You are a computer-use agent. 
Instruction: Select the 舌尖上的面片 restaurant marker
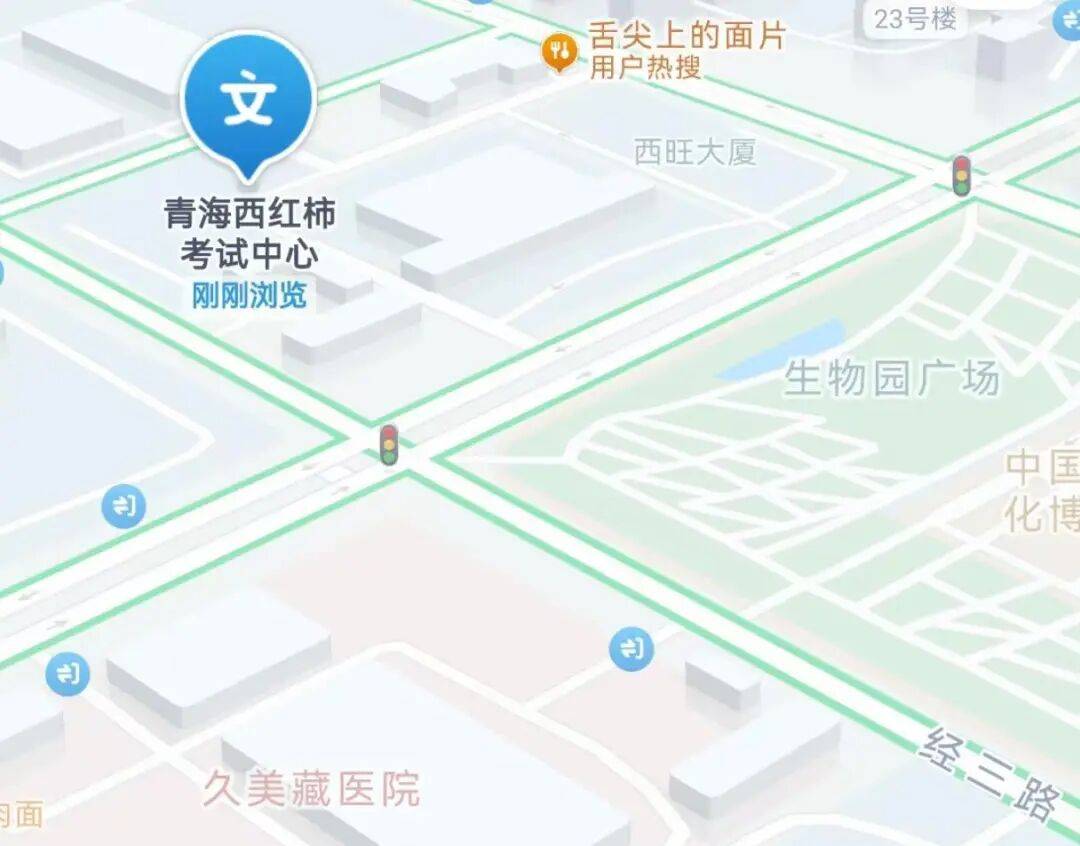tap(559, 51)
